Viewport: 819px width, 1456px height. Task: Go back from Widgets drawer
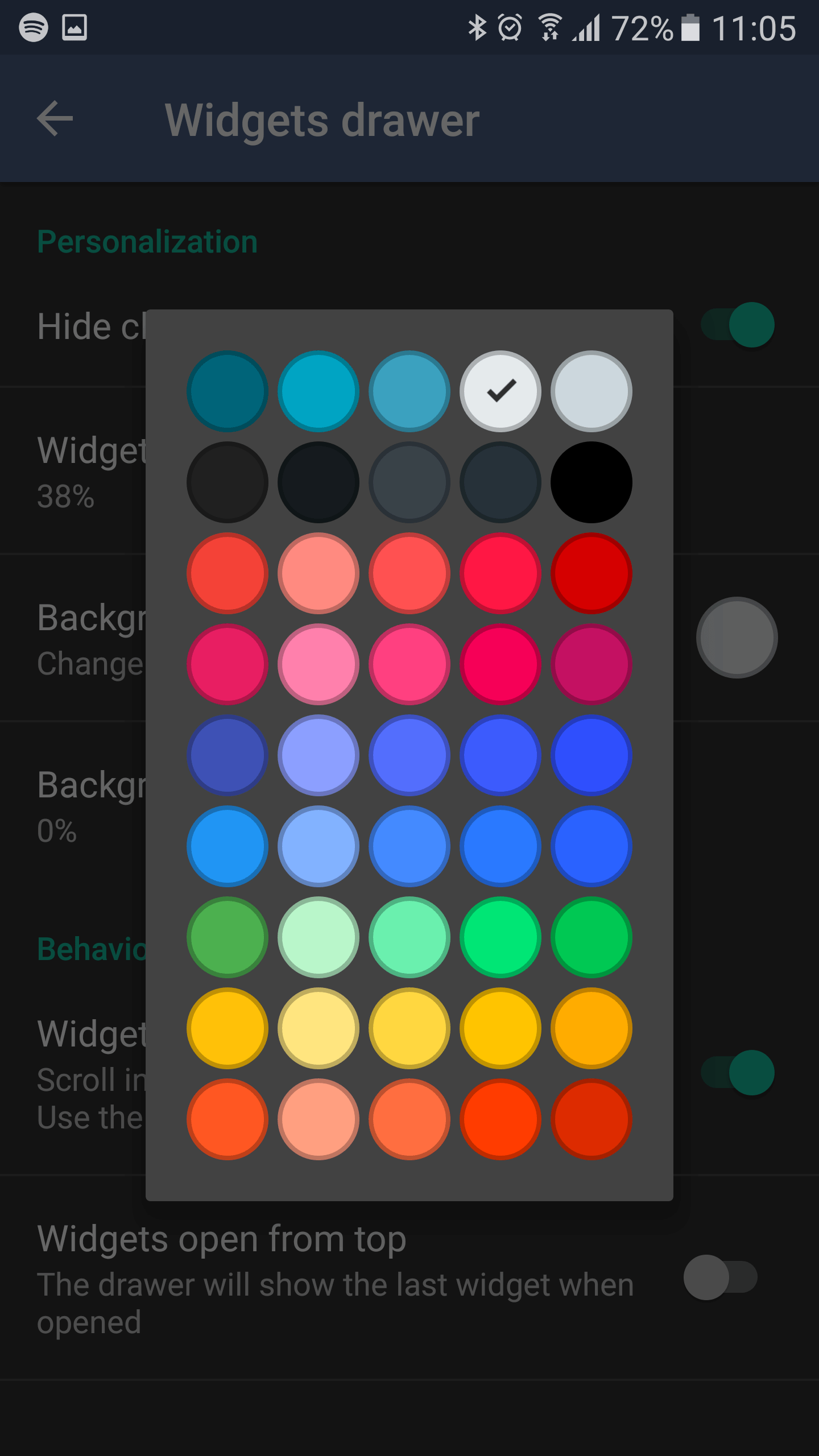(x=55, y=118)
